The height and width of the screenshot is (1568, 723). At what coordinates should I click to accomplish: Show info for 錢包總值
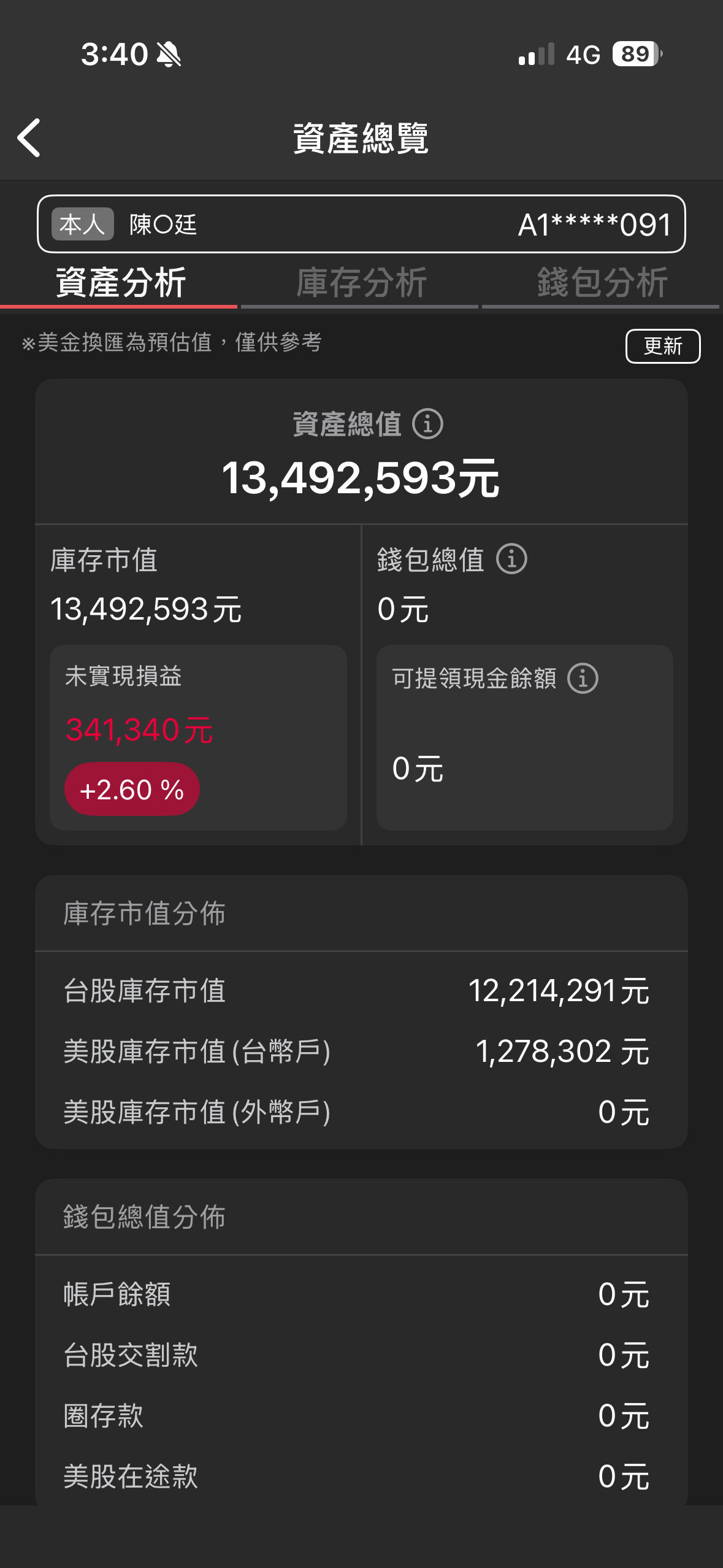tap(511, 559)
